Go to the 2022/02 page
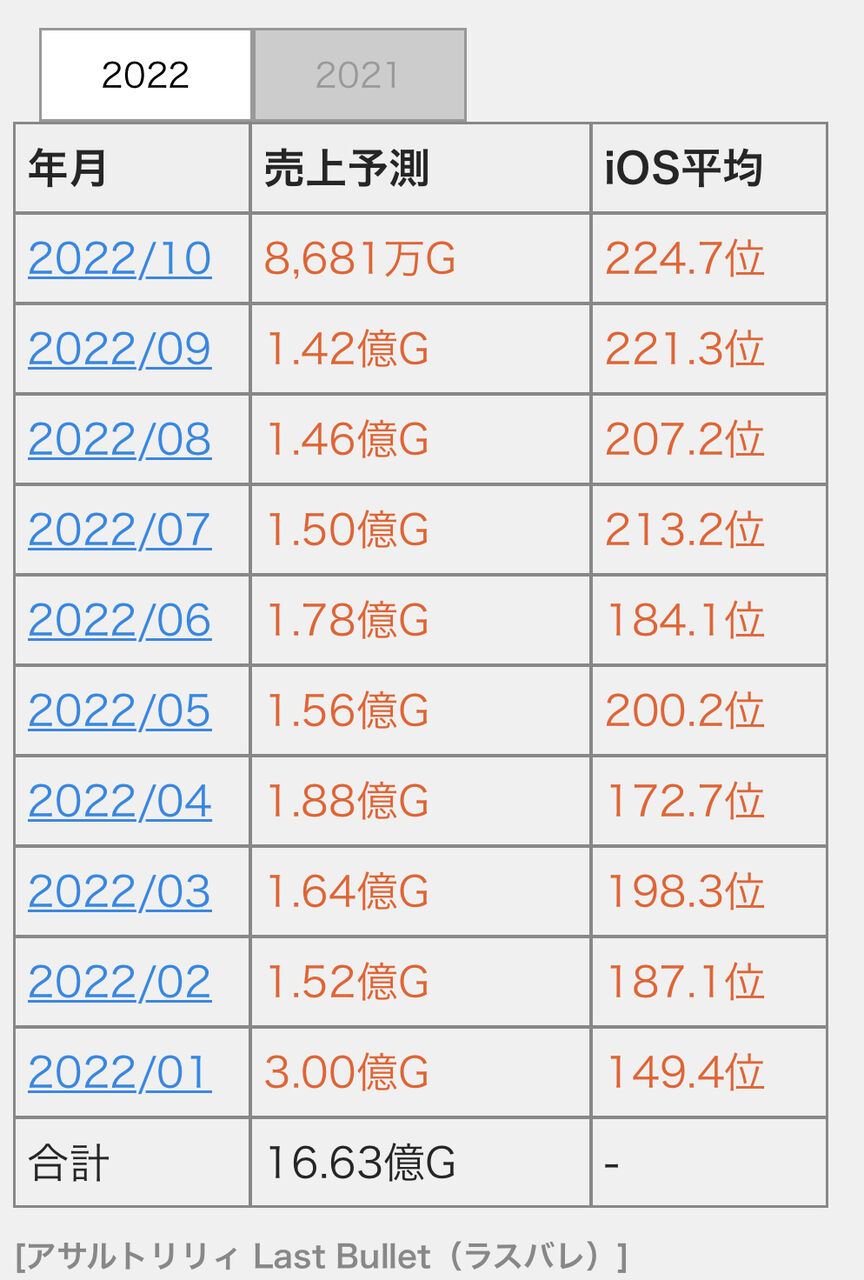 (120, 982)
